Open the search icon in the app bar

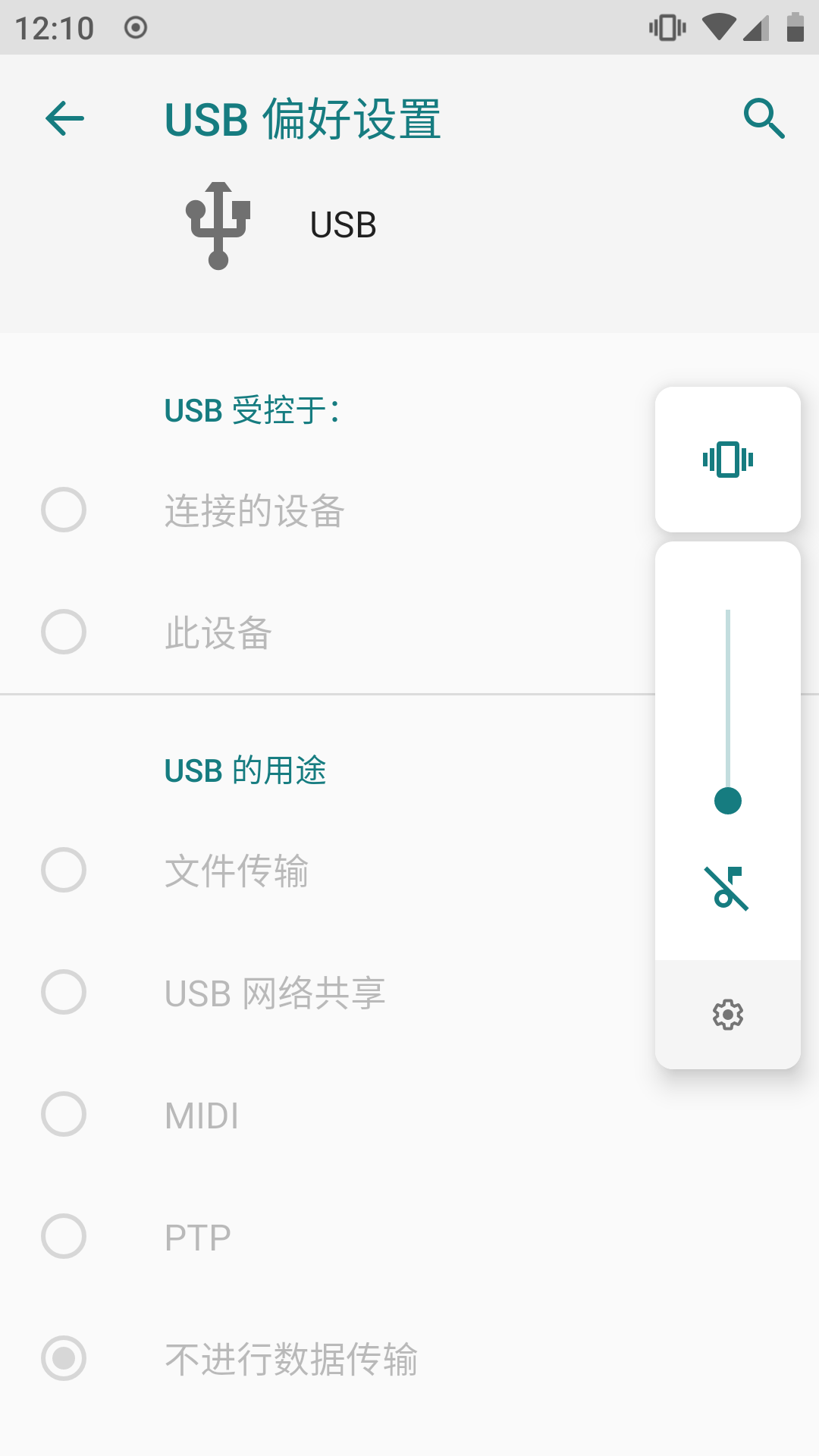pyautogui.click(x=764, y=119)
